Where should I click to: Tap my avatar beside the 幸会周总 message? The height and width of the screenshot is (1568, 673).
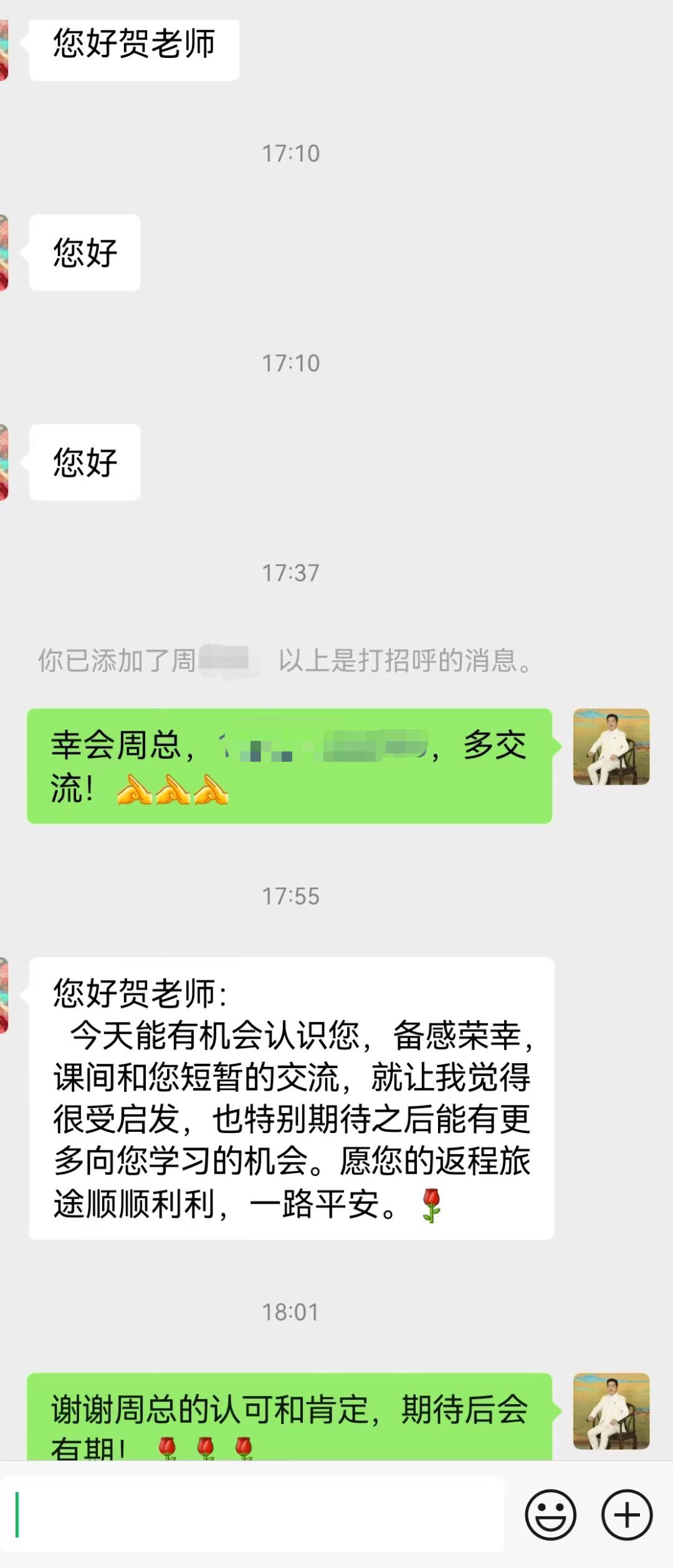[611, 747]
